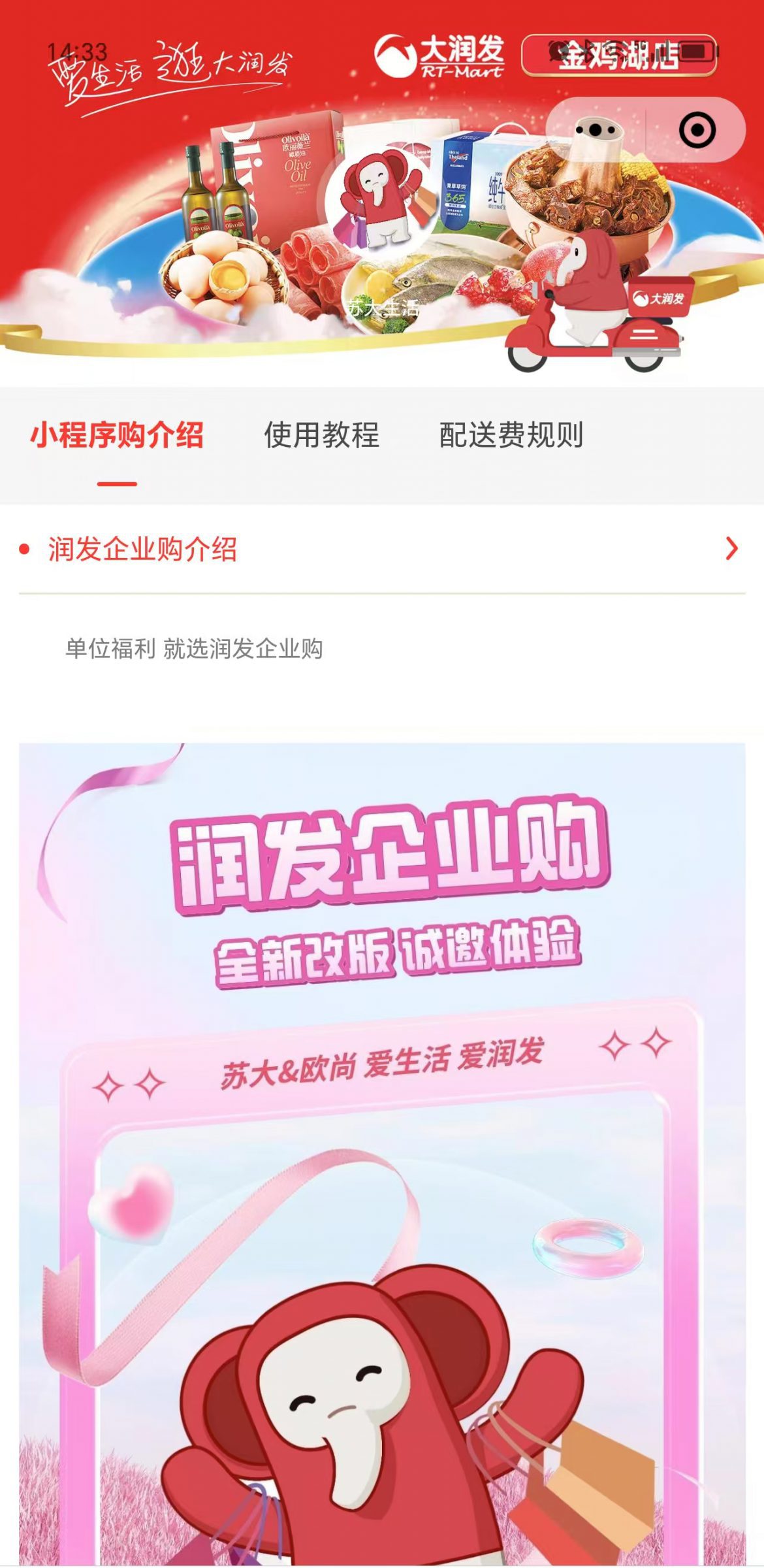Select the 小程序购介绍 tab
764x1568 pixels.
point(118,435)
